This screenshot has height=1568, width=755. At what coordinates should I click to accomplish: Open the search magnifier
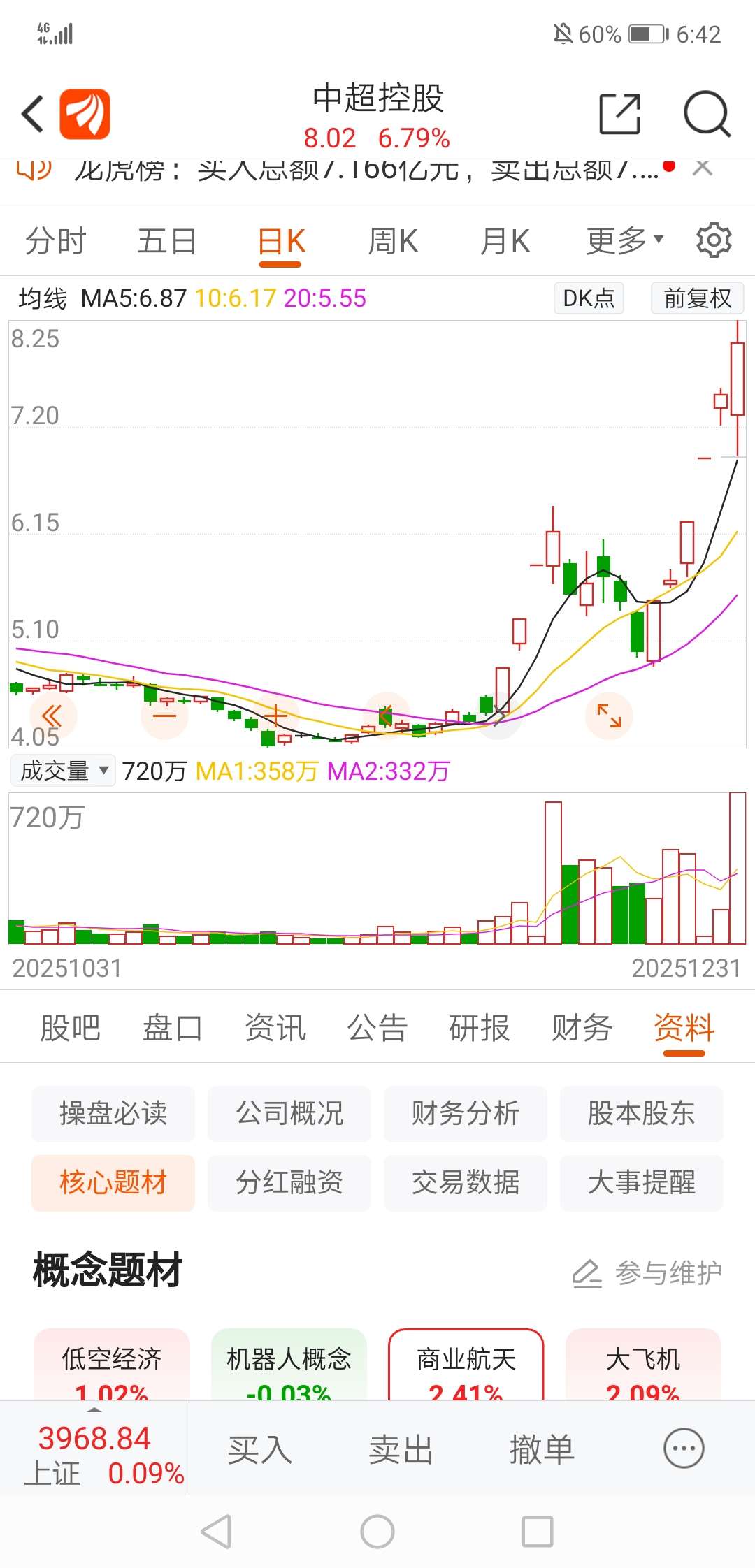pyautogui.click(x=707, y=114)
